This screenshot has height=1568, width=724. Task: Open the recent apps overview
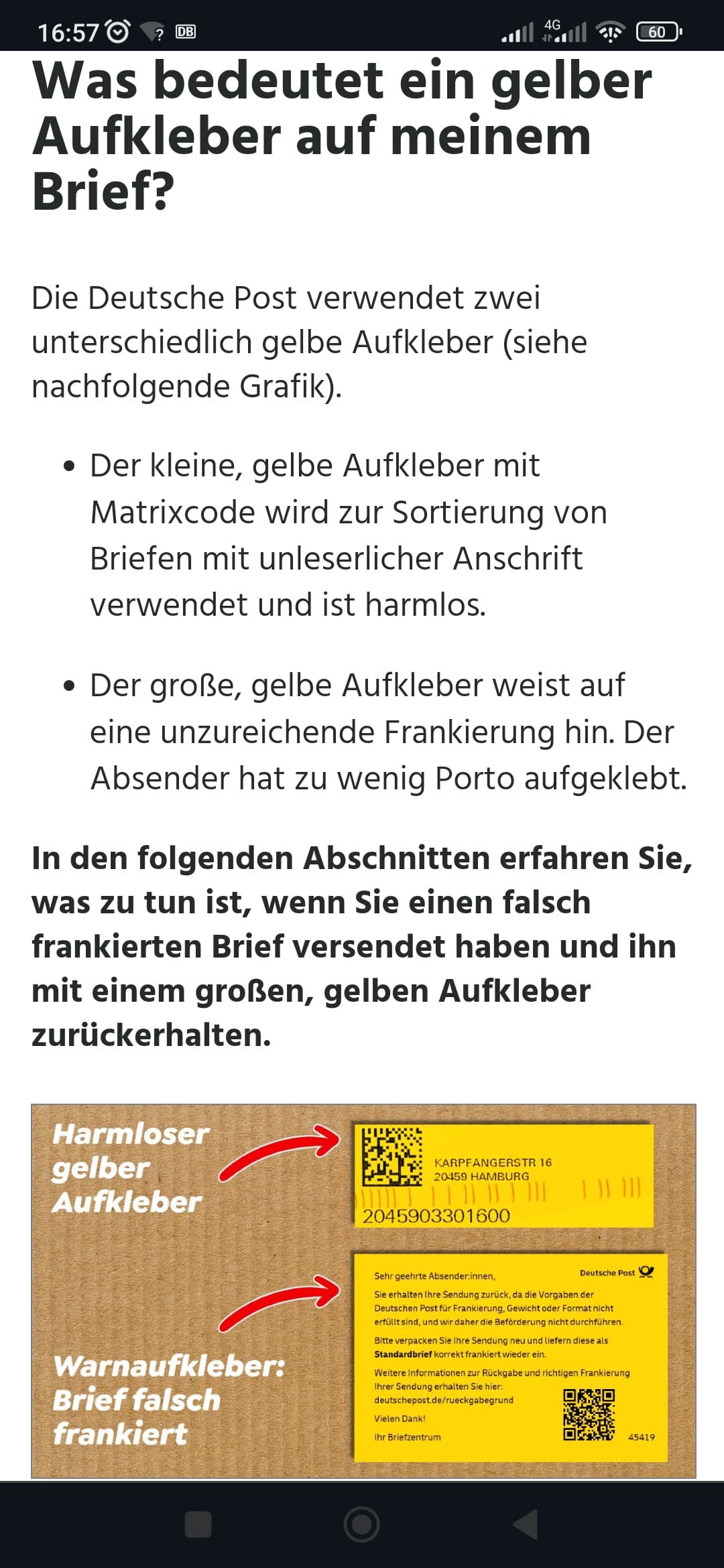(x=198, y=1524)
